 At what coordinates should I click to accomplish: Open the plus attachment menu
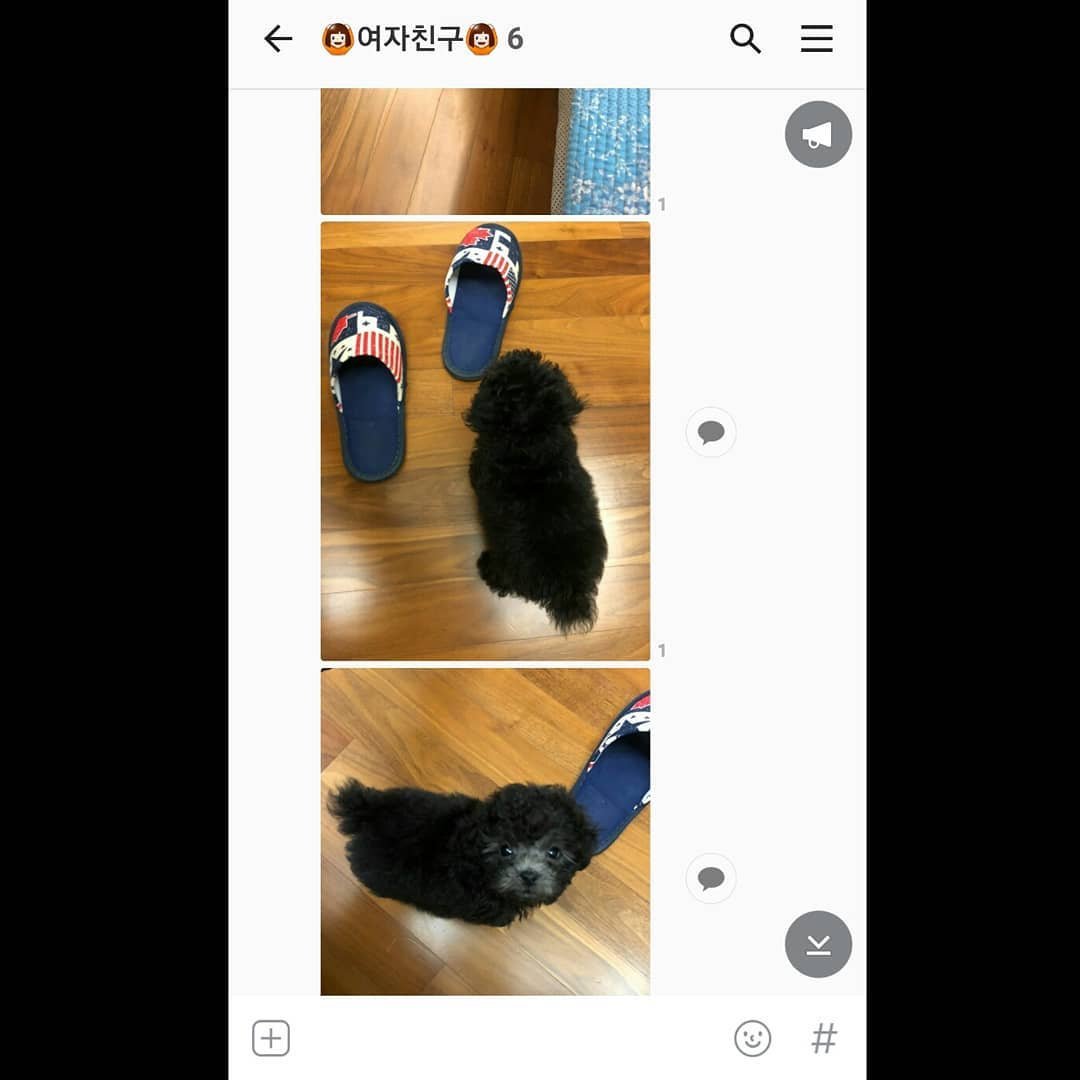pos(271,1038)
